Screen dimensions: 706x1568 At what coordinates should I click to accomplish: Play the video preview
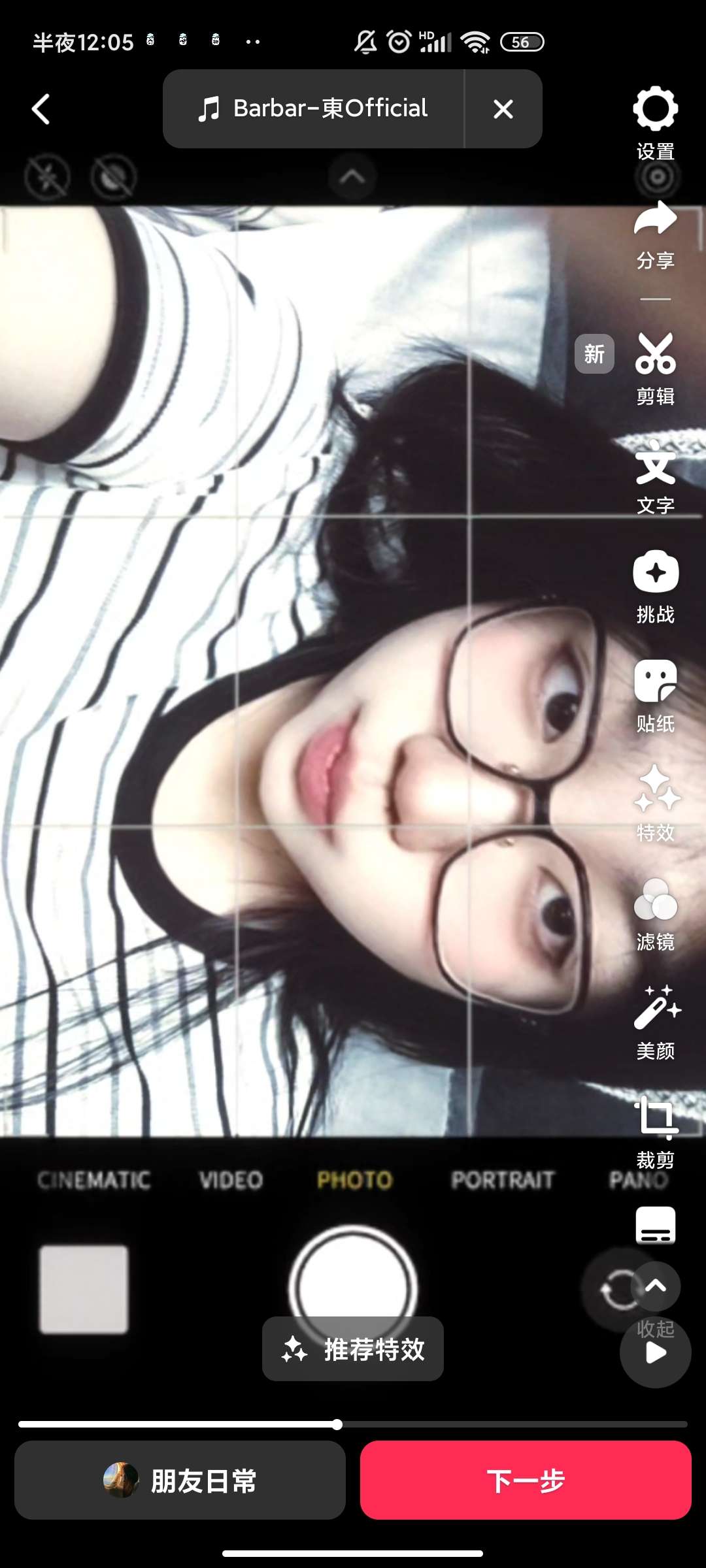point(655,1353)
